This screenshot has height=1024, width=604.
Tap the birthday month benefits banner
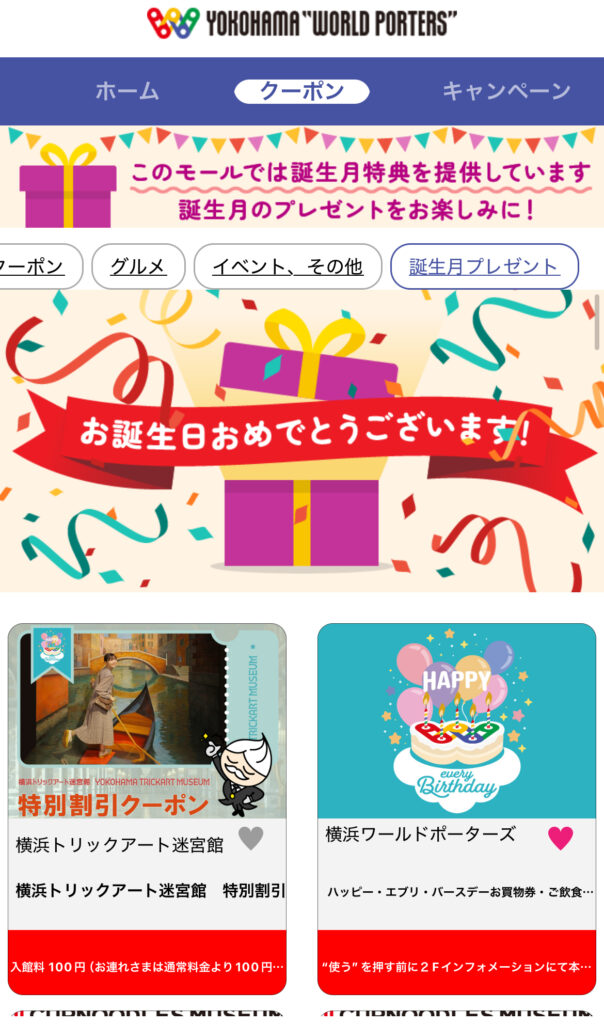(x=302, y=178)
